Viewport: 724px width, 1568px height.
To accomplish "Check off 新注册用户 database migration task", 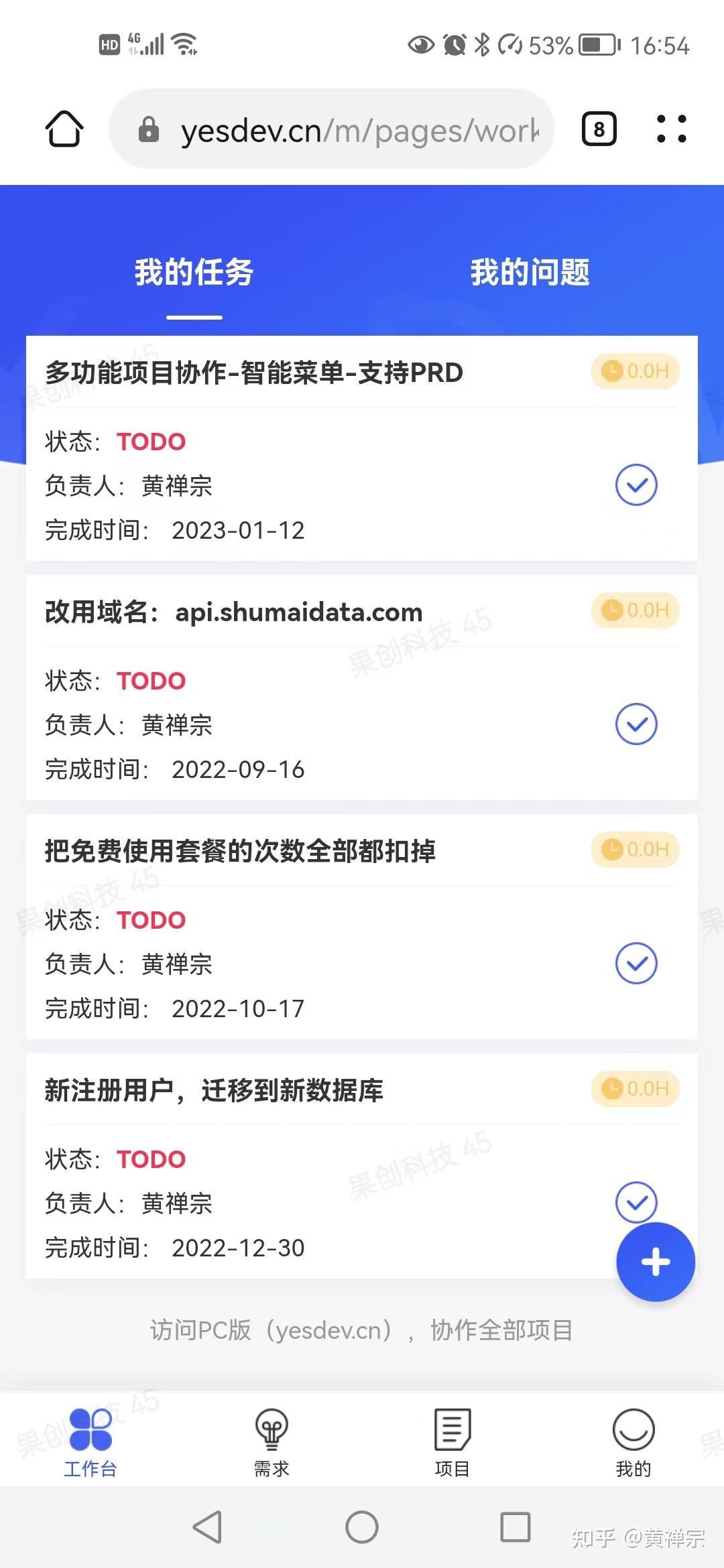I will coord(636,1201).
